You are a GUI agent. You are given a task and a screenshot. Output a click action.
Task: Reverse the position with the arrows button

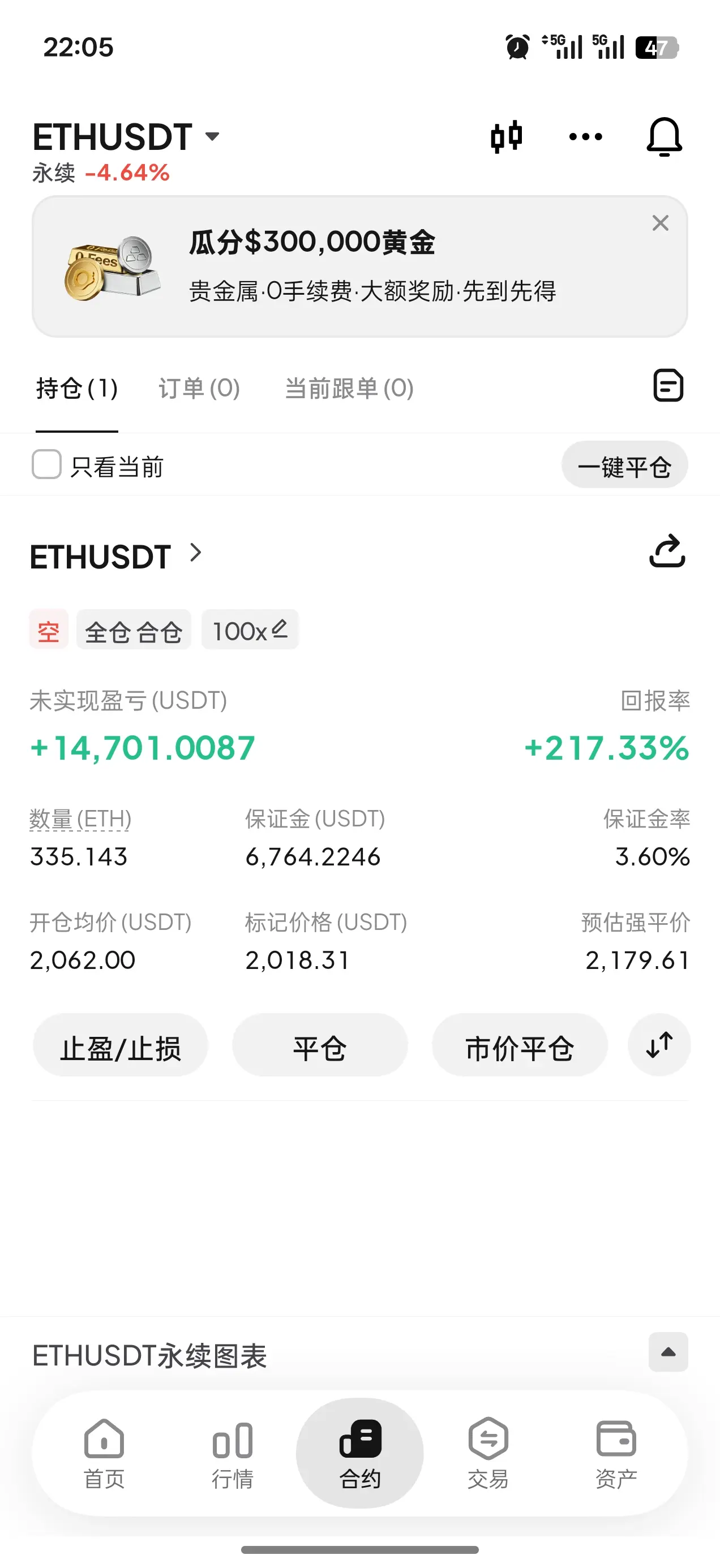[659, 1046]
